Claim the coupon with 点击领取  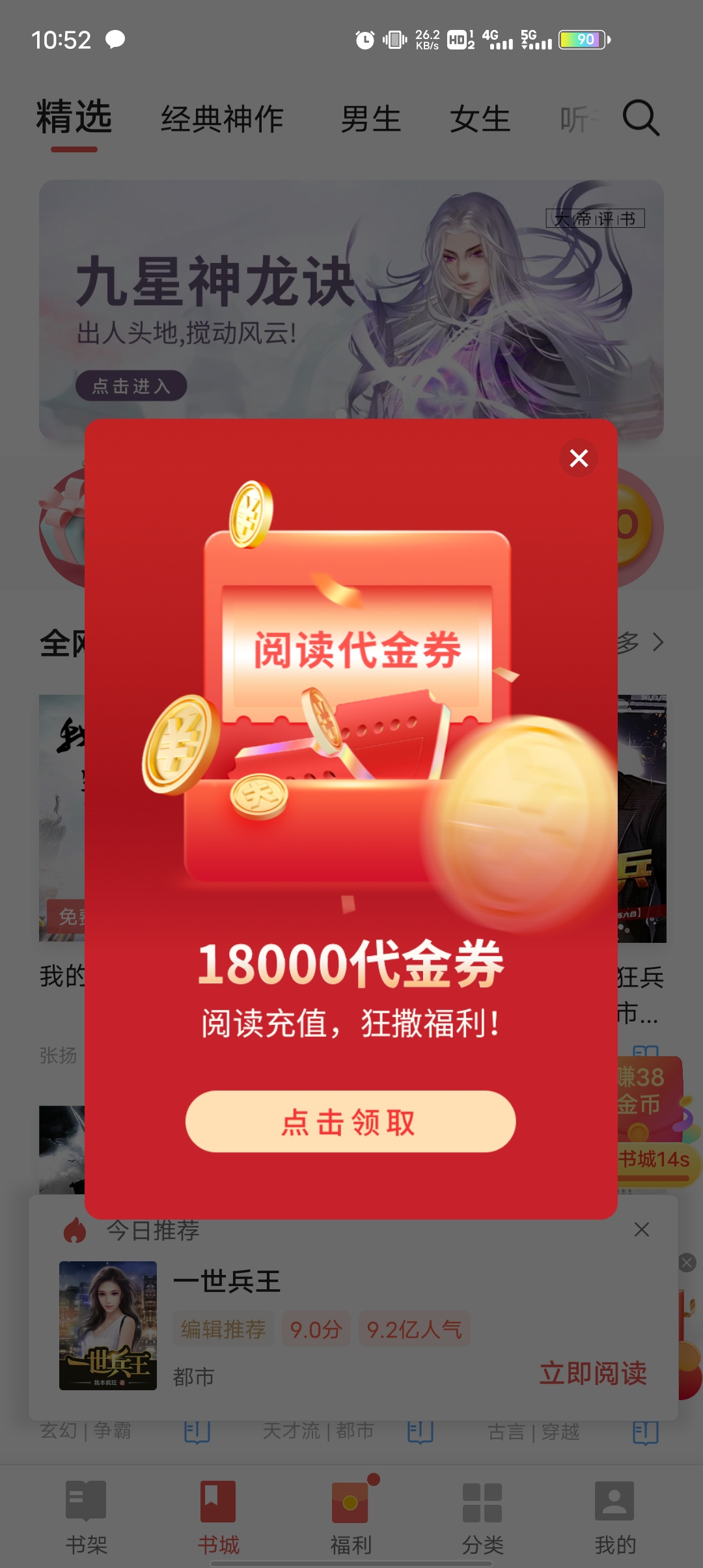[350, 1121]
